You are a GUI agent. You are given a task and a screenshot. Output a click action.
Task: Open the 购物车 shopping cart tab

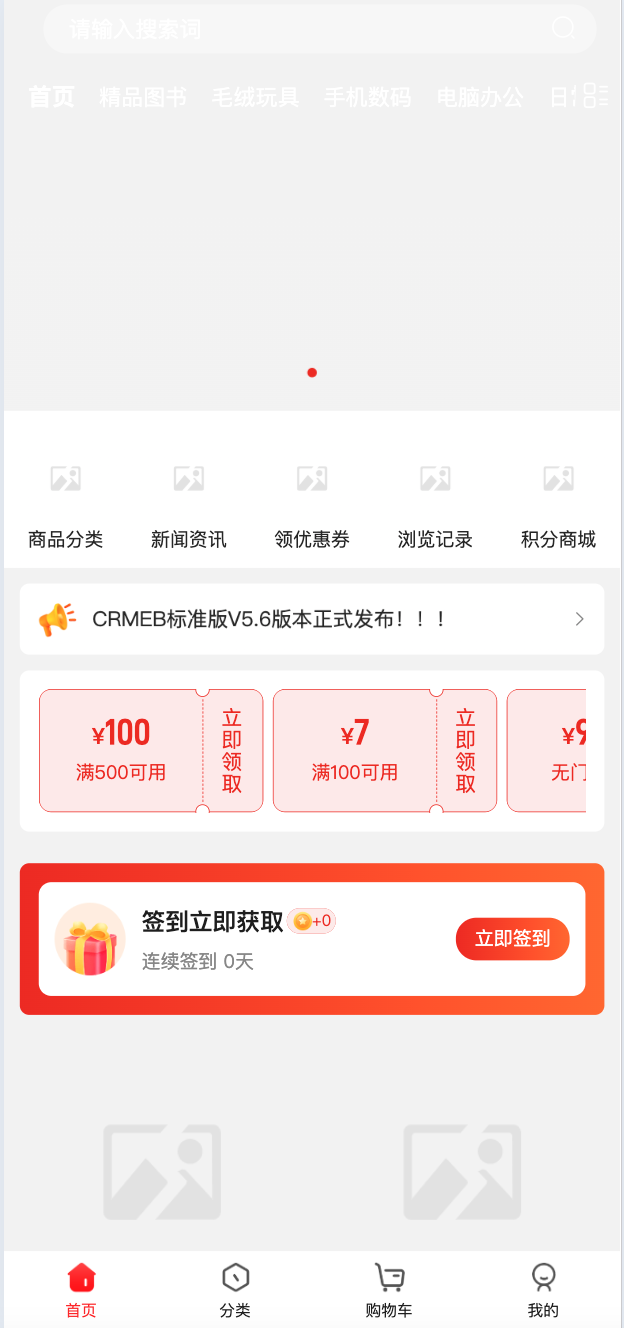pos(389,1290)
